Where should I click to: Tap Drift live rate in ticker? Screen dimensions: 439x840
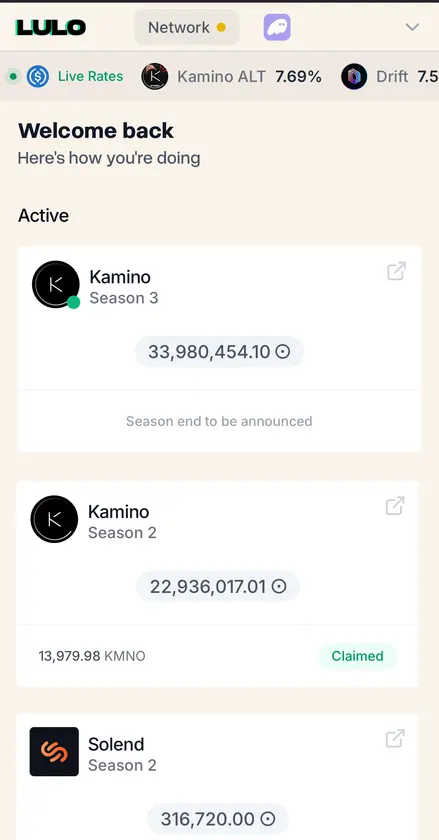390,77
